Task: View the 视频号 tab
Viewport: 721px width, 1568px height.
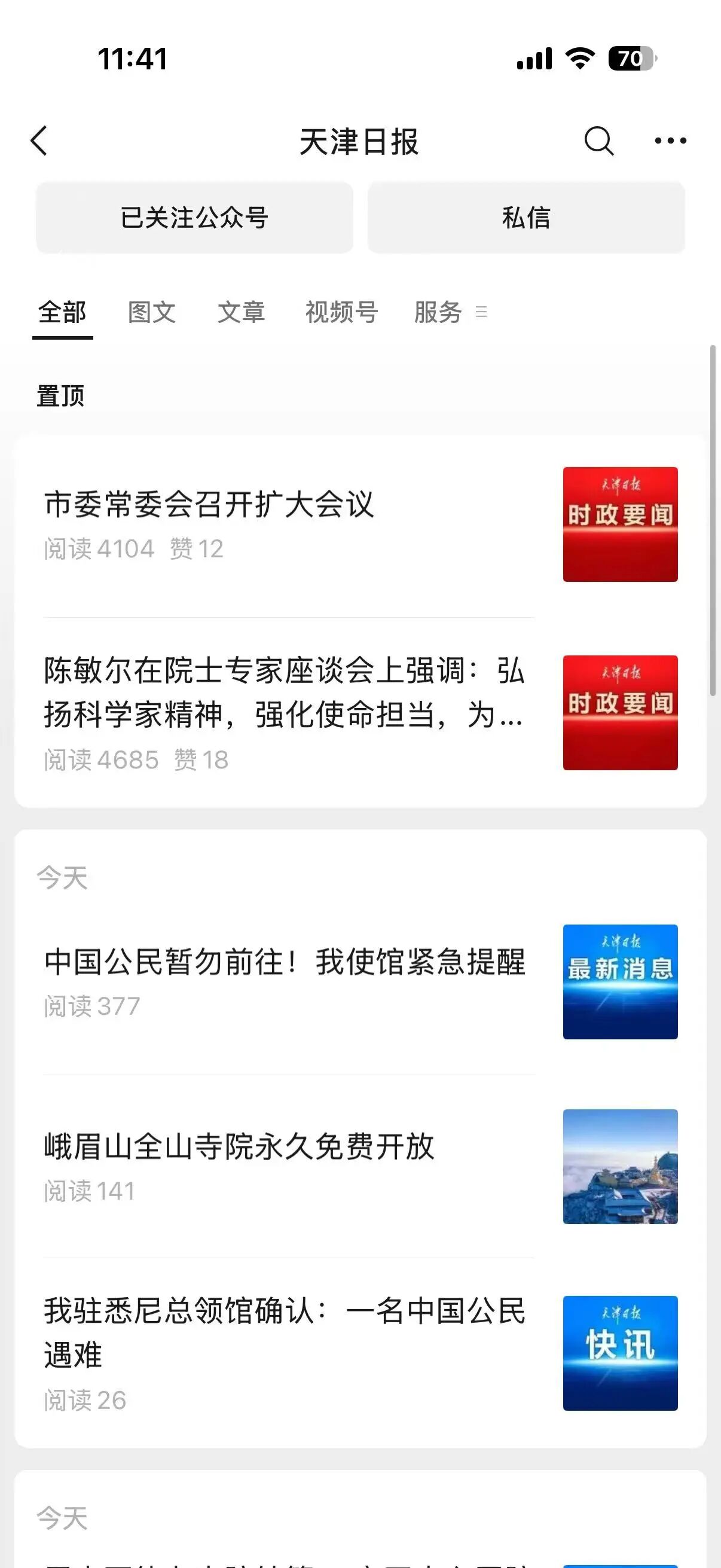Action: click(341, 313)
